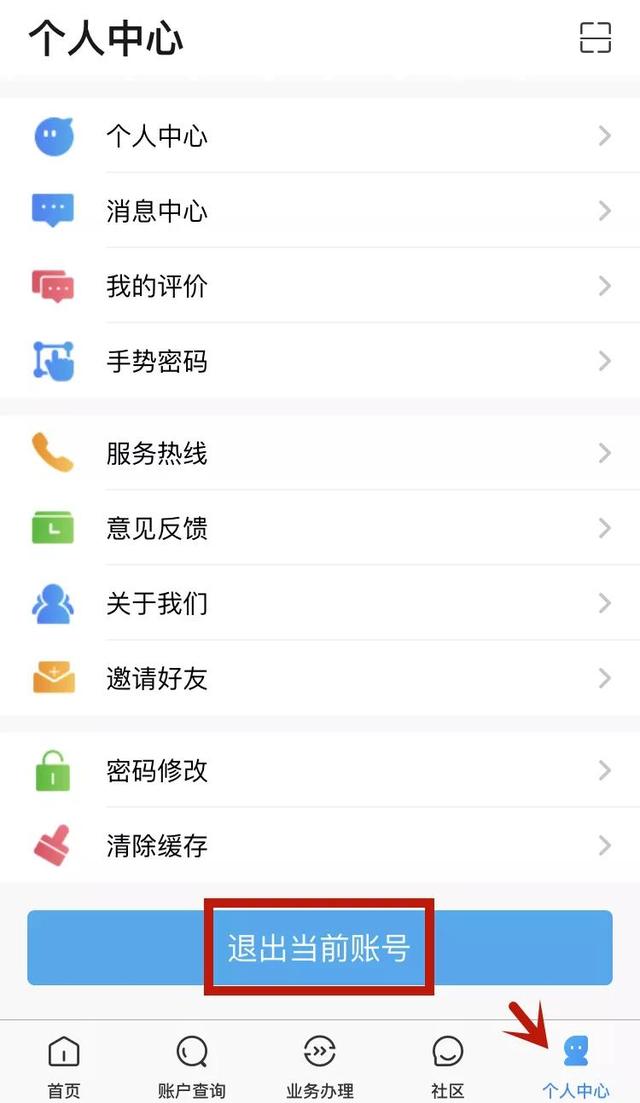
Task: Open 服务热线 service hotline
Action: (320, 452)
